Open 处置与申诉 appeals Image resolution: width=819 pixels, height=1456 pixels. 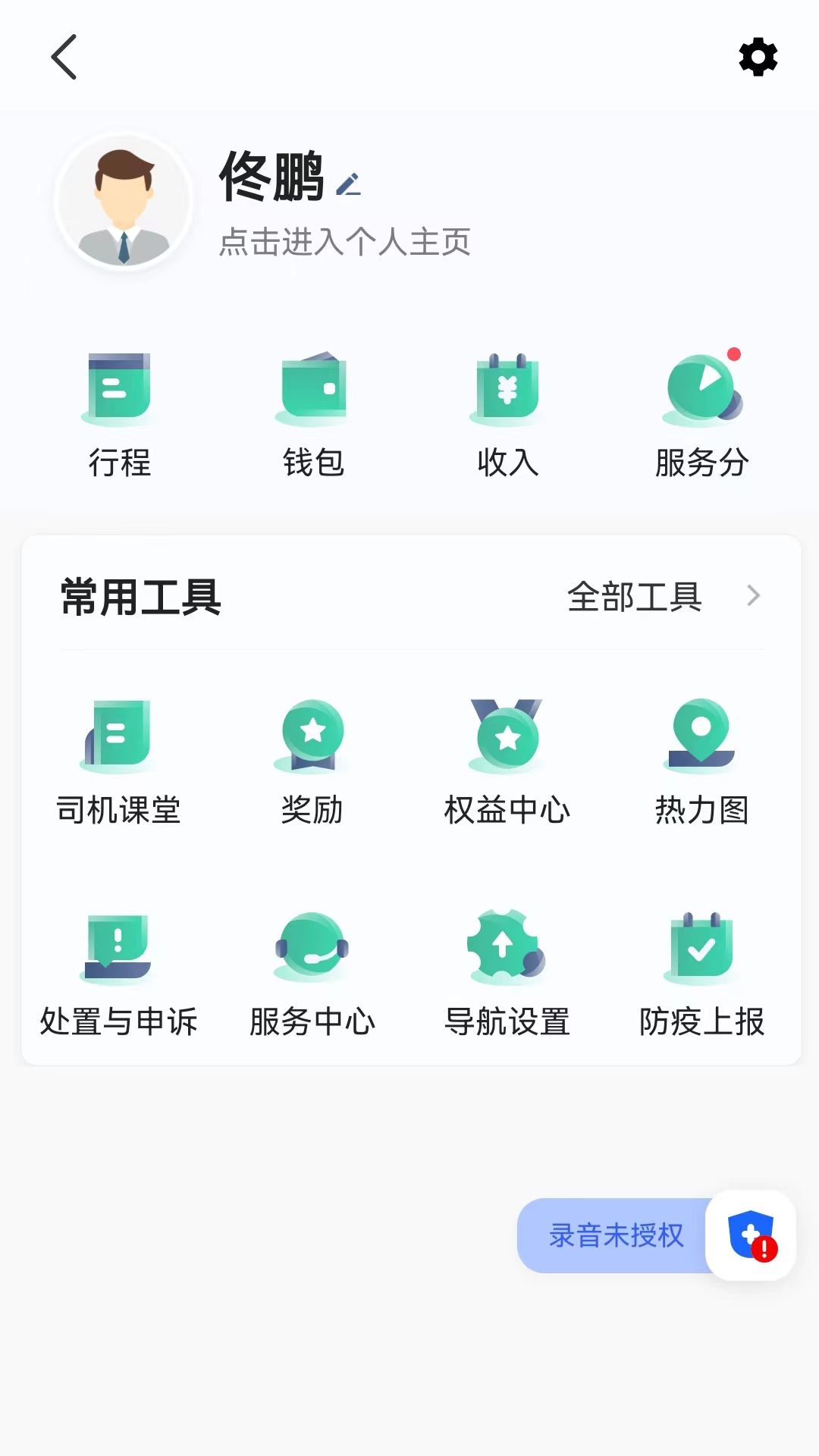tap(119, 974)
